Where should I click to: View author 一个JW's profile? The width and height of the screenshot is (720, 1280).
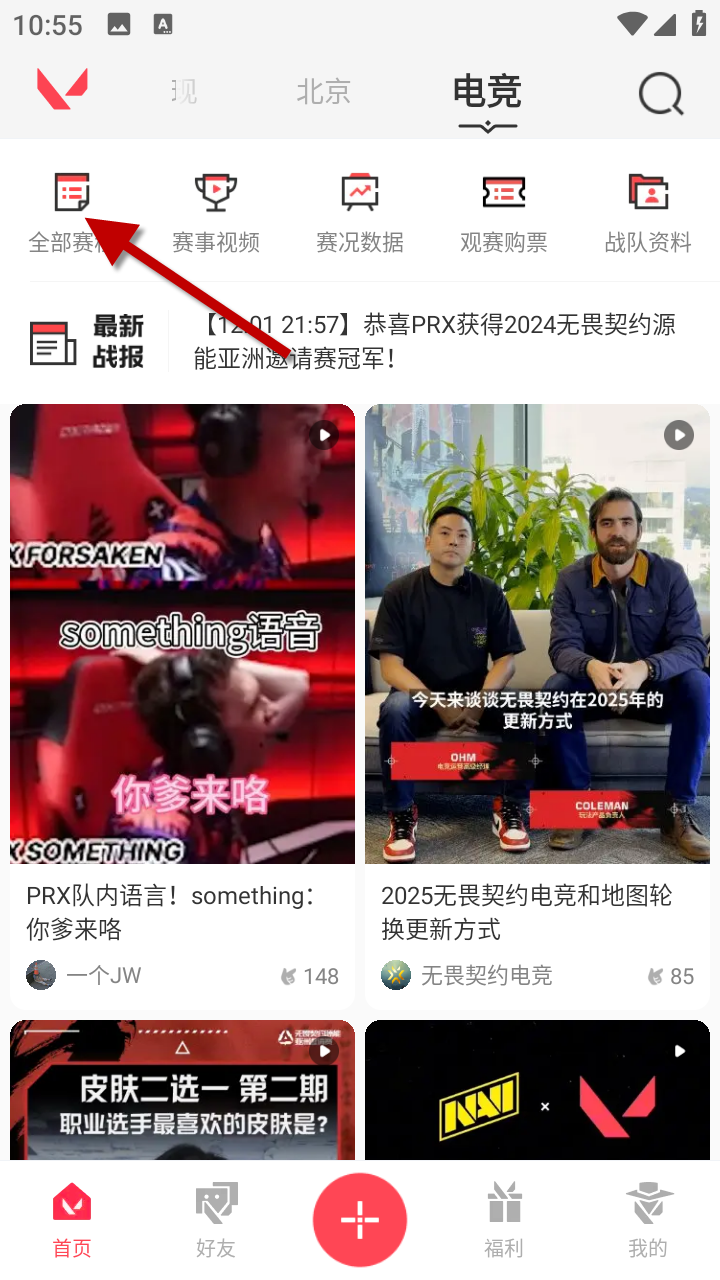click(85, 975)
